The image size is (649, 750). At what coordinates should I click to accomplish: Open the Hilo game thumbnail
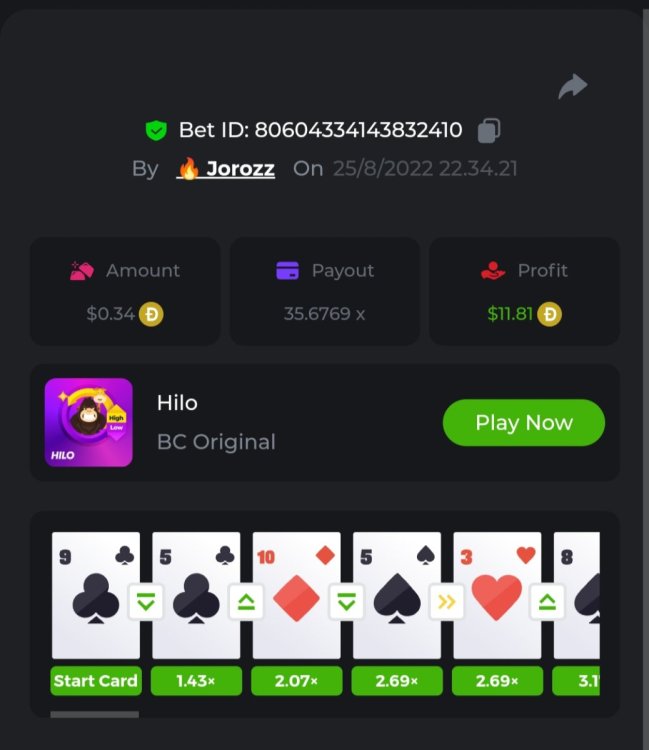tap(89, 422)
